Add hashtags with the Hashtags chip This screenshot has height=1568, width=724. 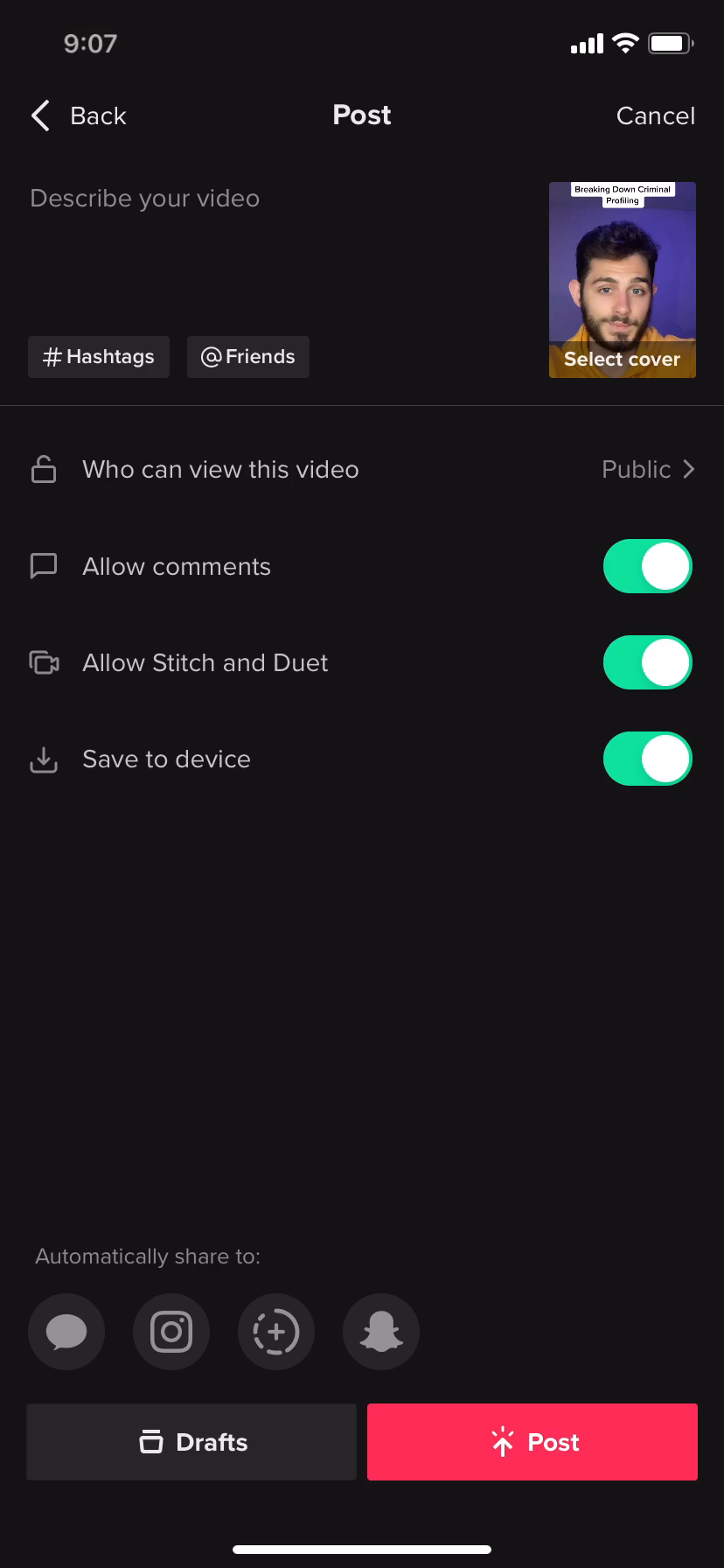coord(99,357)
